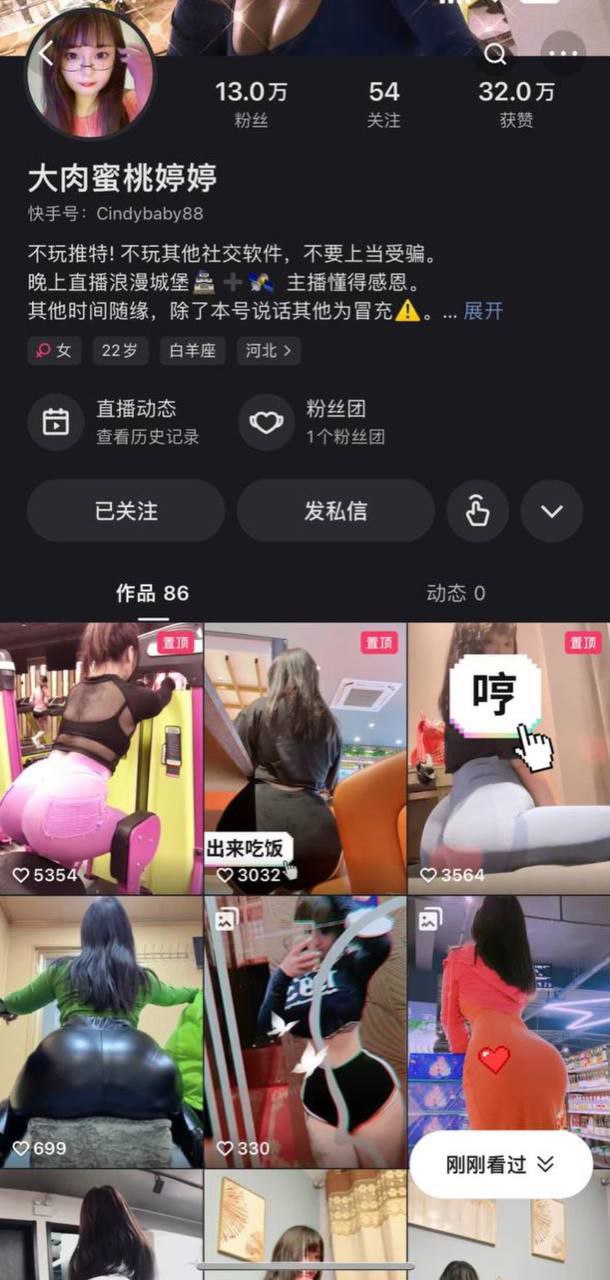The image size is (610, 1280).
Task: Expand the down-chevron recommendations button
Action: click(x=552, y=511)
